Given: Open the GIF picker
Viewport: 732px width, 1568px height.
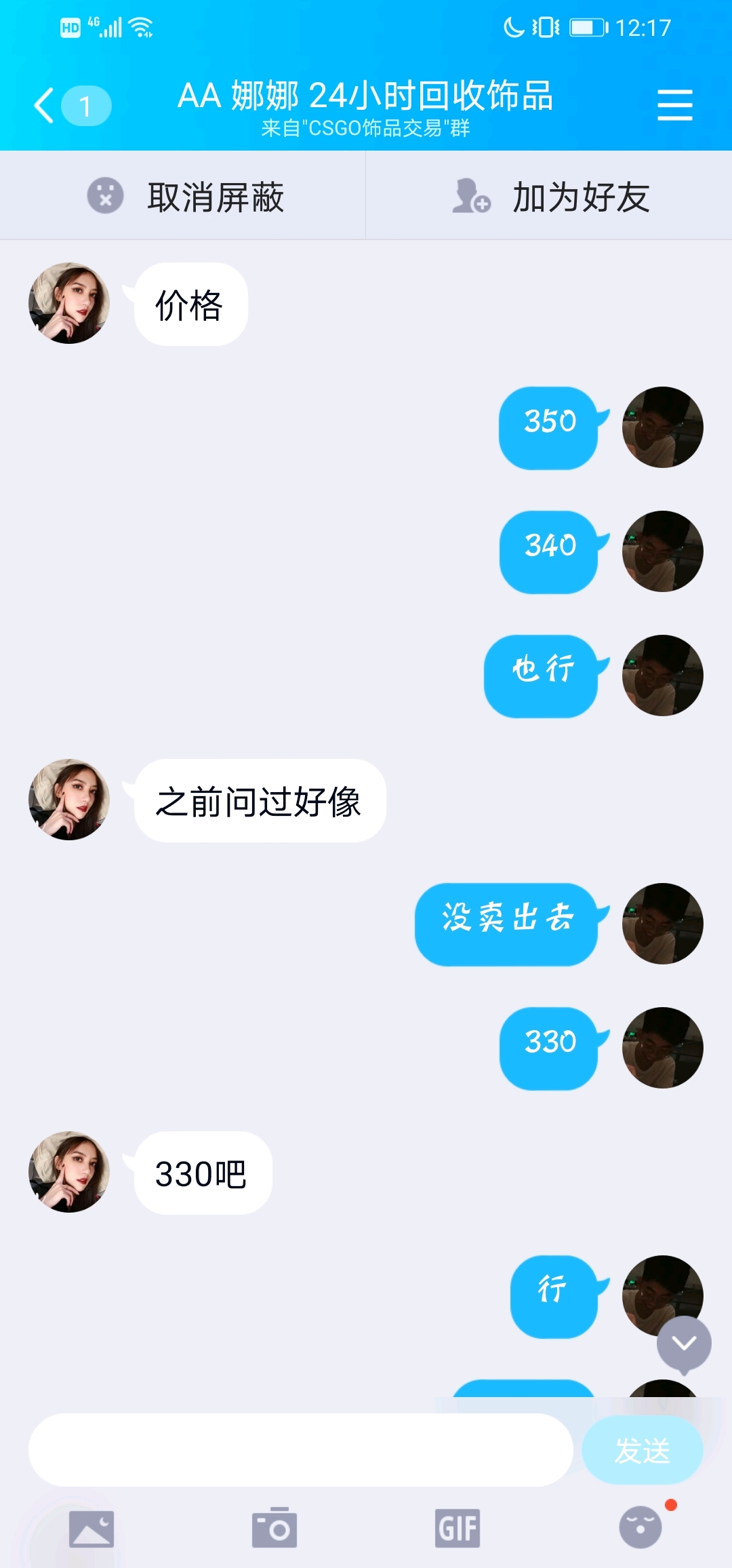Looking at the screenshot, I should point(457,1529).
